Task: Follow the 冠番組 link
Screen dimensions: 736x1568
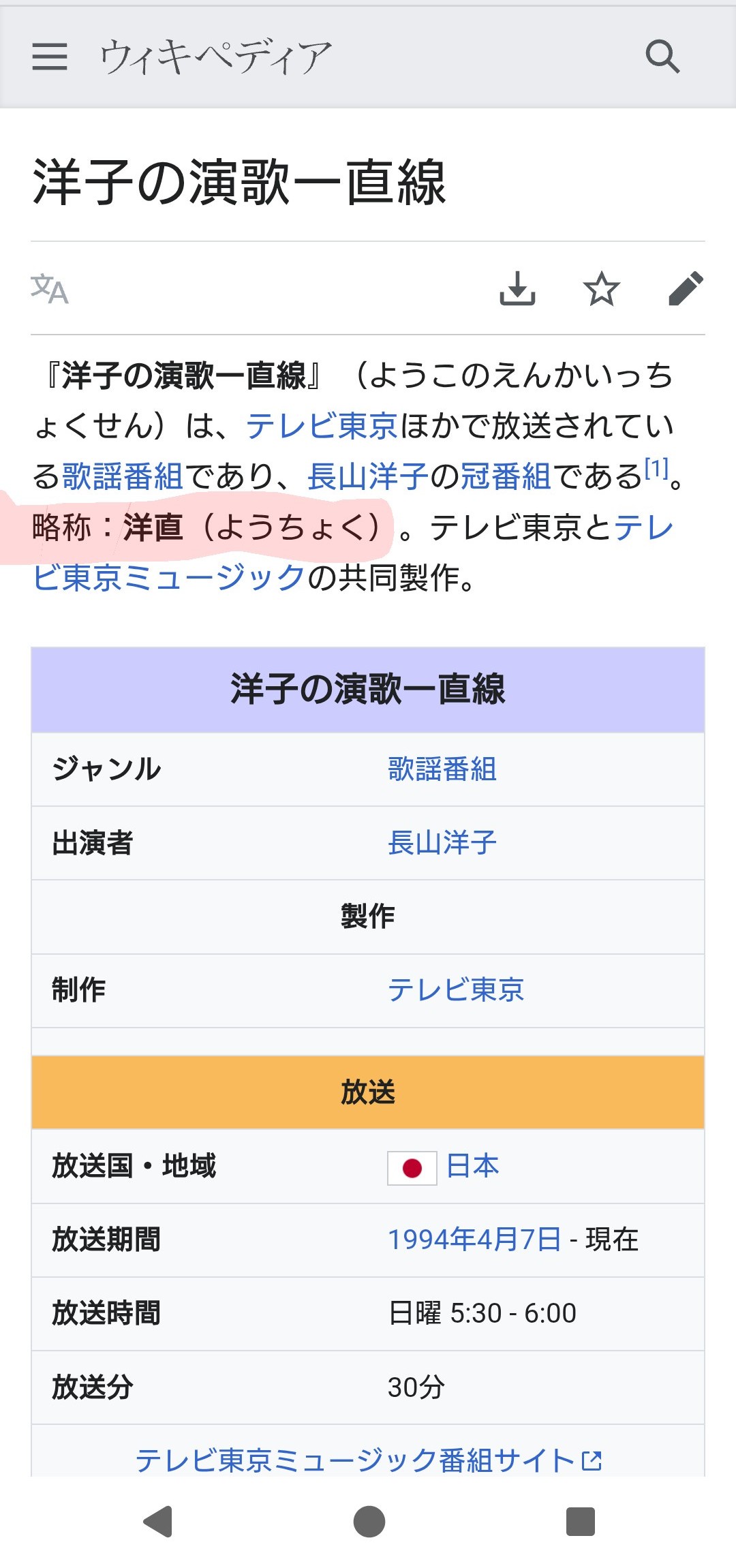Action: pyautogui.click(x=506, y=476)
